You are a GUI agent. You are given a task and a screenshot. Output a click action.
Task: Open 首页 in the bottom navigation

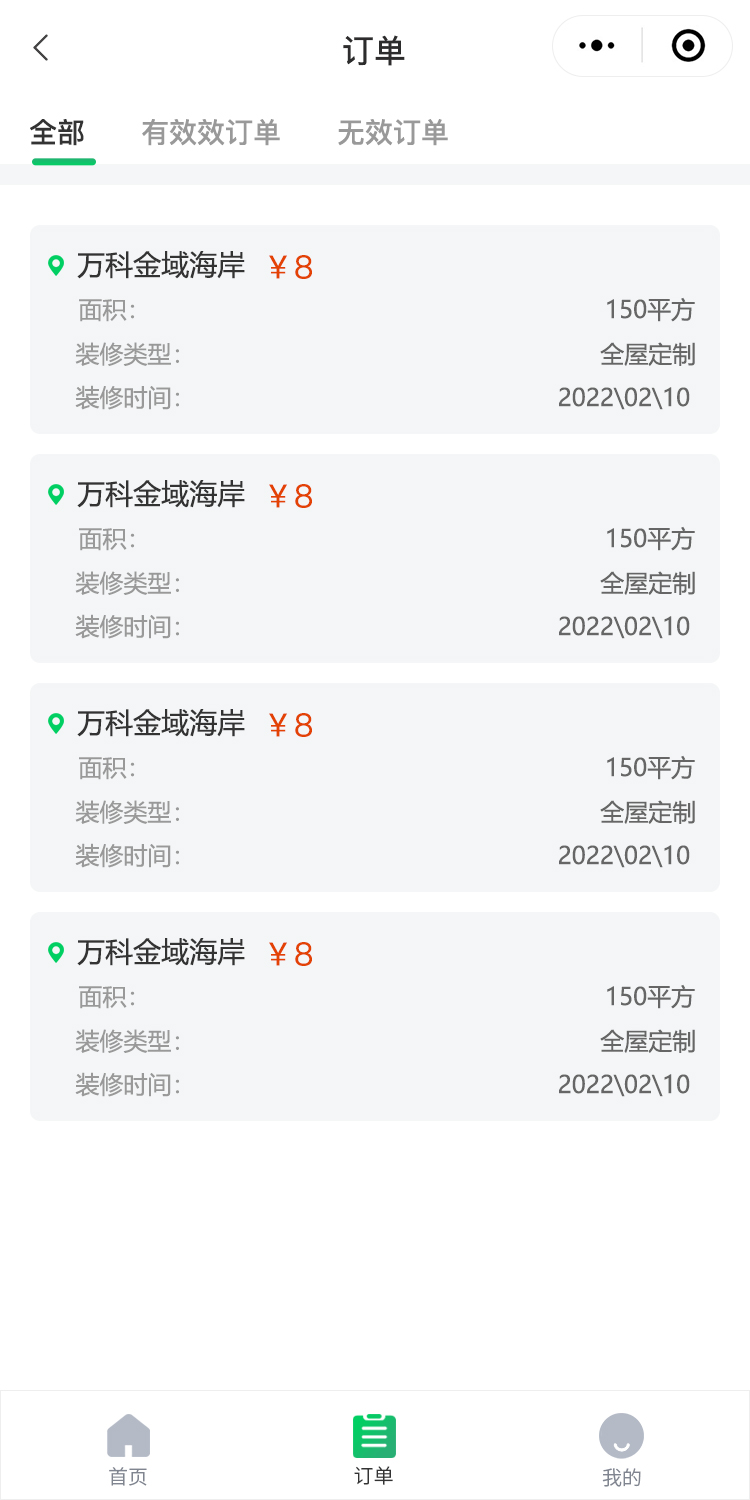click(x=128, y=1448)
